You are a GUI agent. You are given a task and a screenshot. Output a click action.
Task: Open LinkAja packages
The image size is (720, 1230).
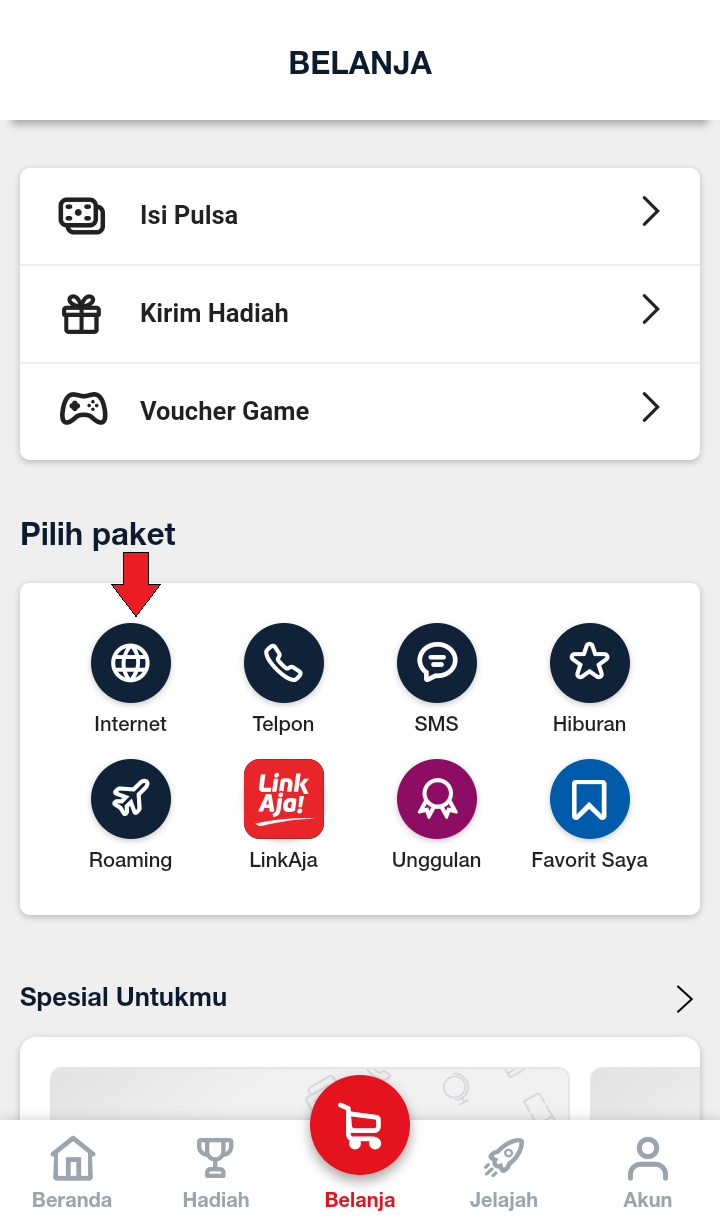[x=284, y=799]
